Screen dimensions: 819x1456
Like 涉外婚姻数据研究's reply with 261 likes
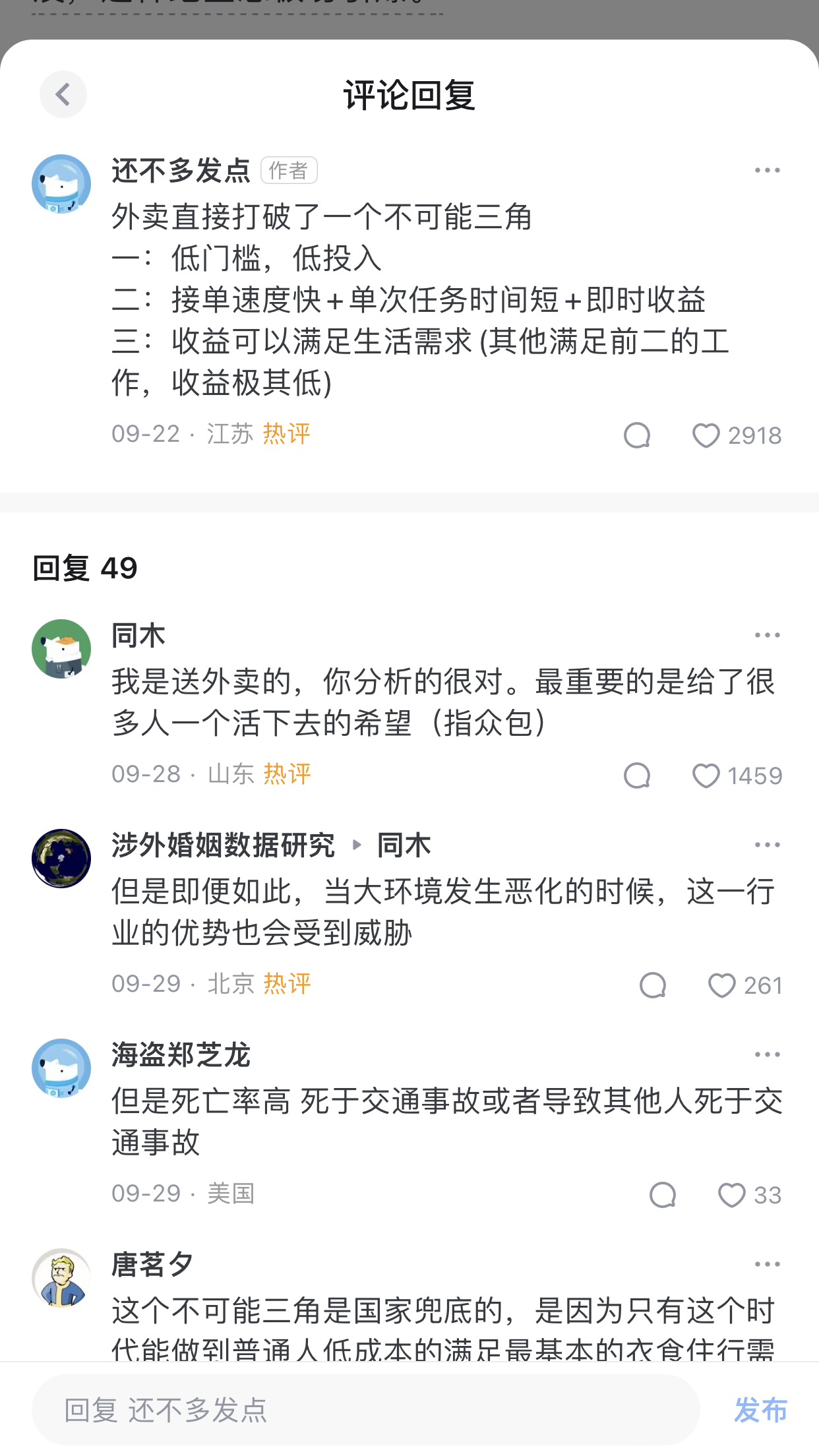click(x=722, y=986)
